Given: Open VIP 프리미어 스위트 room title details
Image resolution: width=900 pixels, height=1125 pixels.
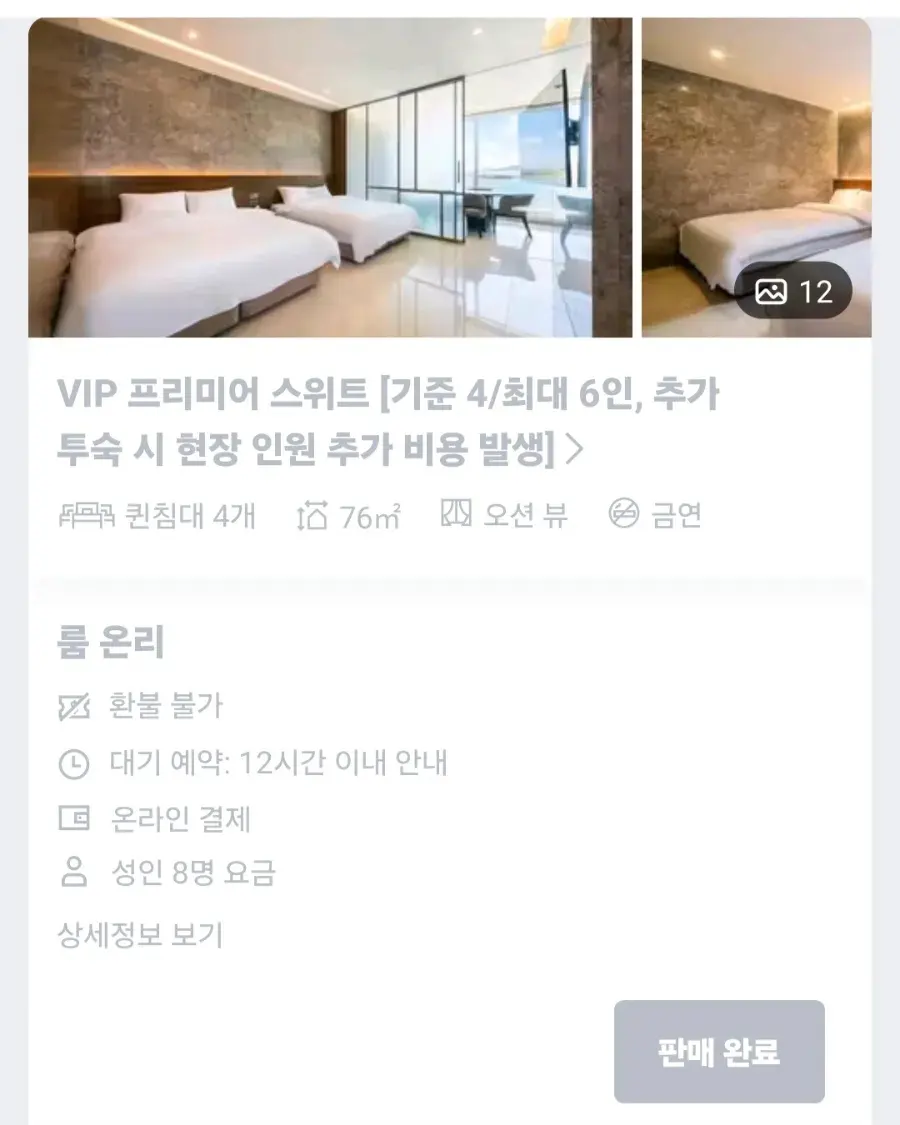Looking at the screenshot, I should (388, 421).
